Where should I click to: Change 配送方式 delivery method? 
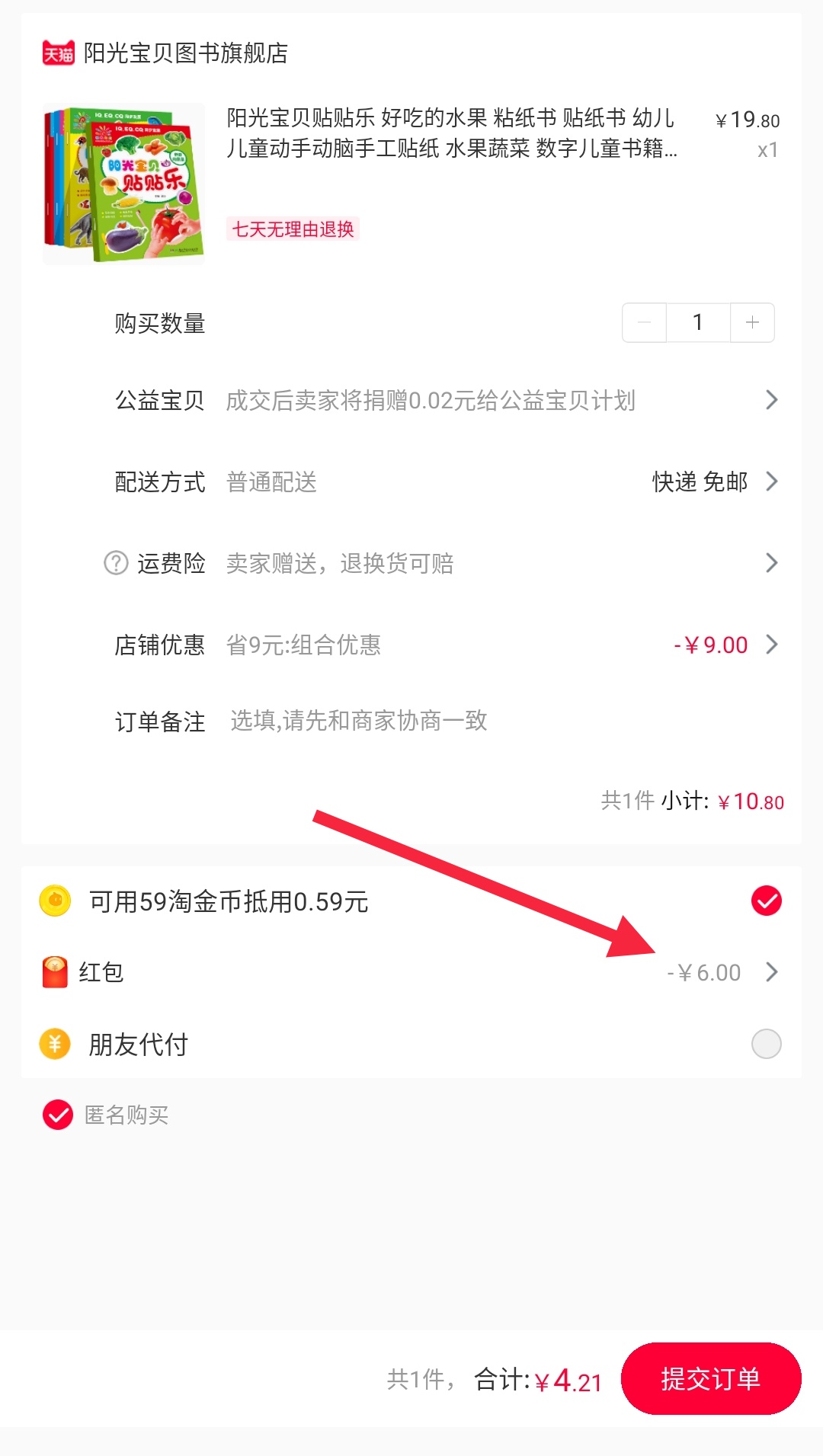[699, 482]
